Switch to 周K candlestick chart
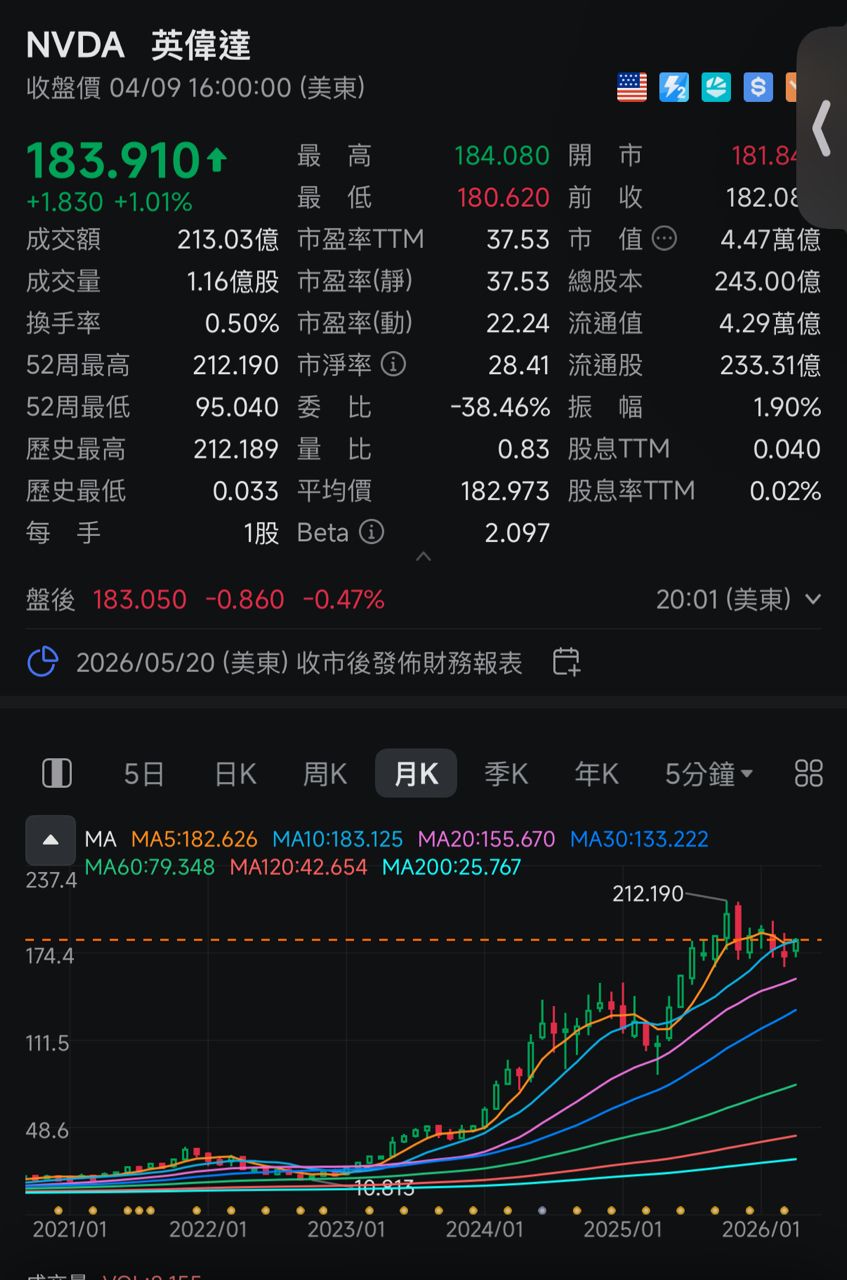 click(325, 774)
